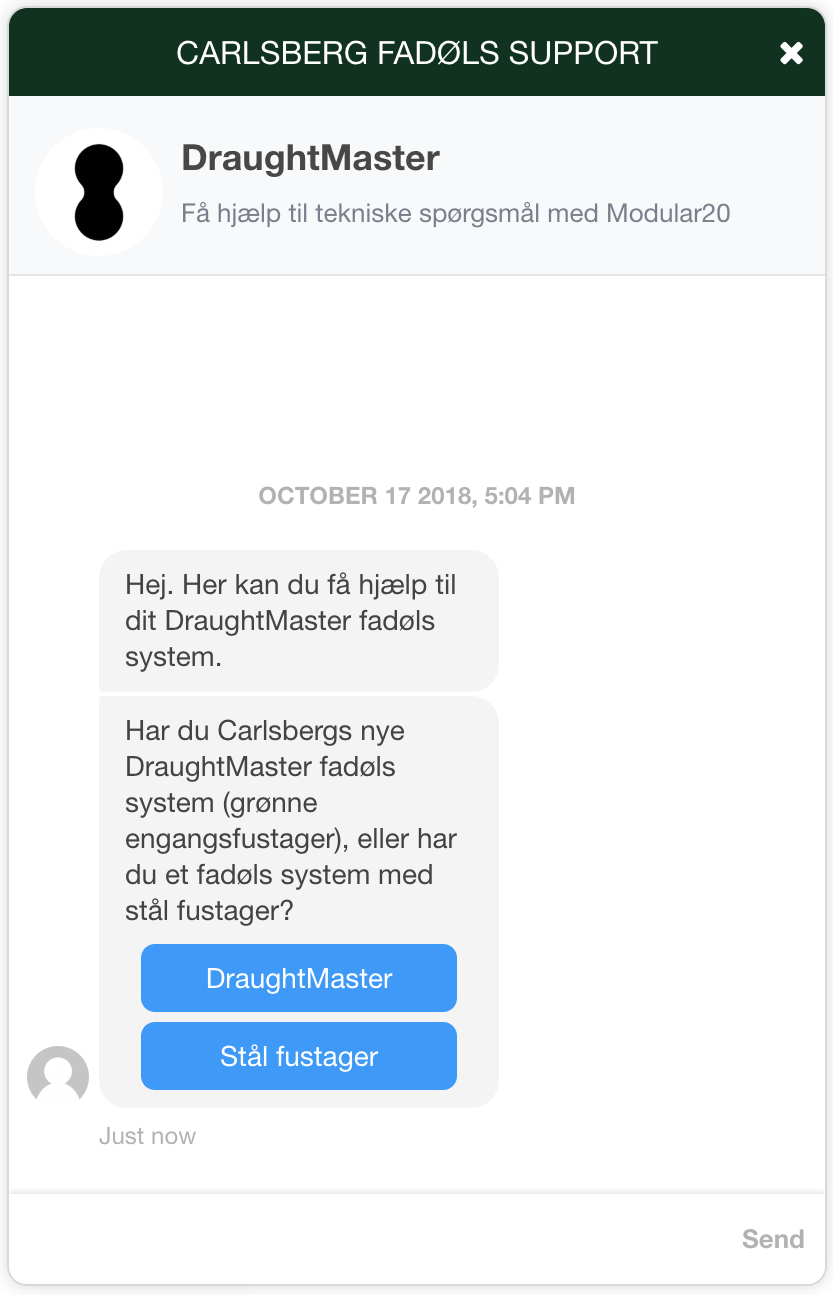Close the Carlsberg Fadøls Support chat

pos(791,53)
